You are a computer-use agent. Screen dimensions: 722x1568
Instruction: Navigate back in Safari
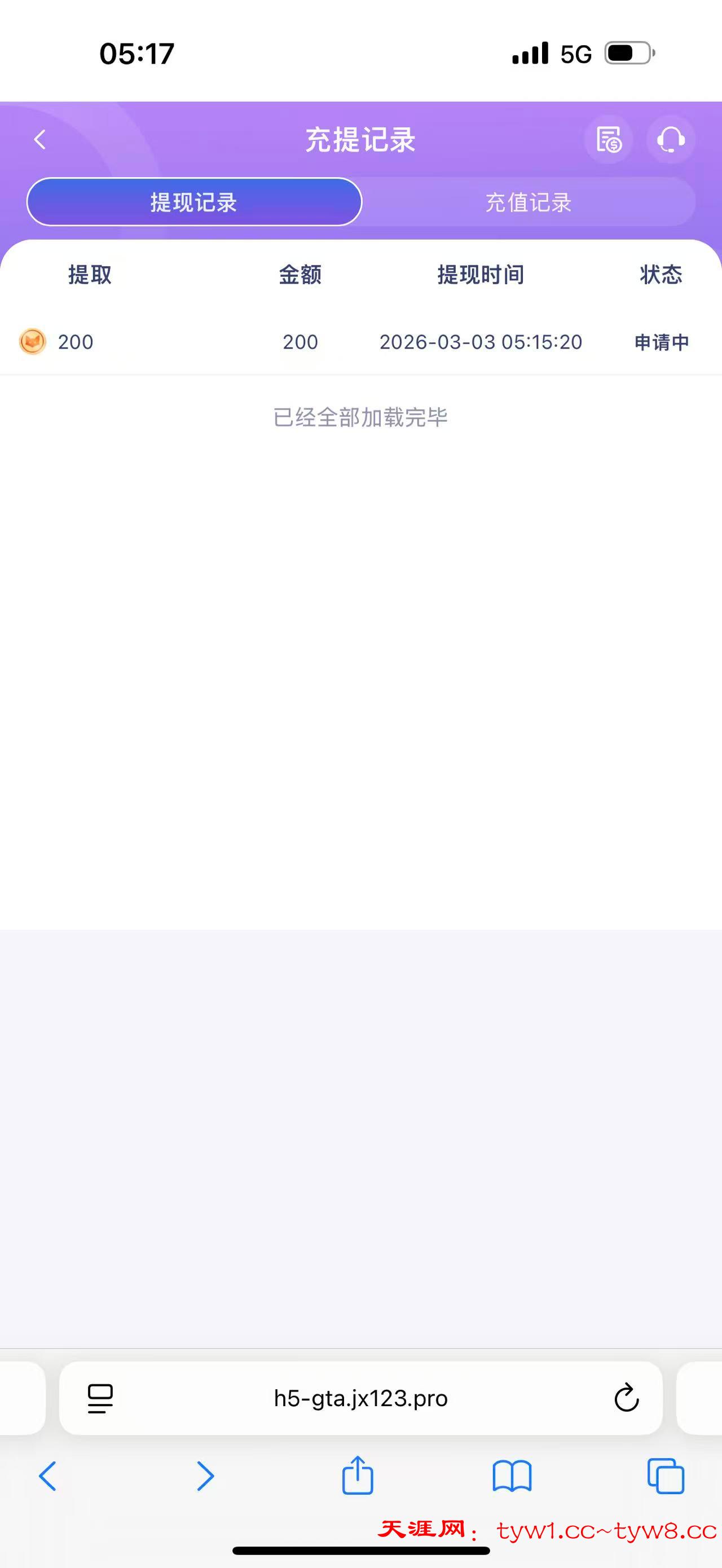[x=47, y=1476]
